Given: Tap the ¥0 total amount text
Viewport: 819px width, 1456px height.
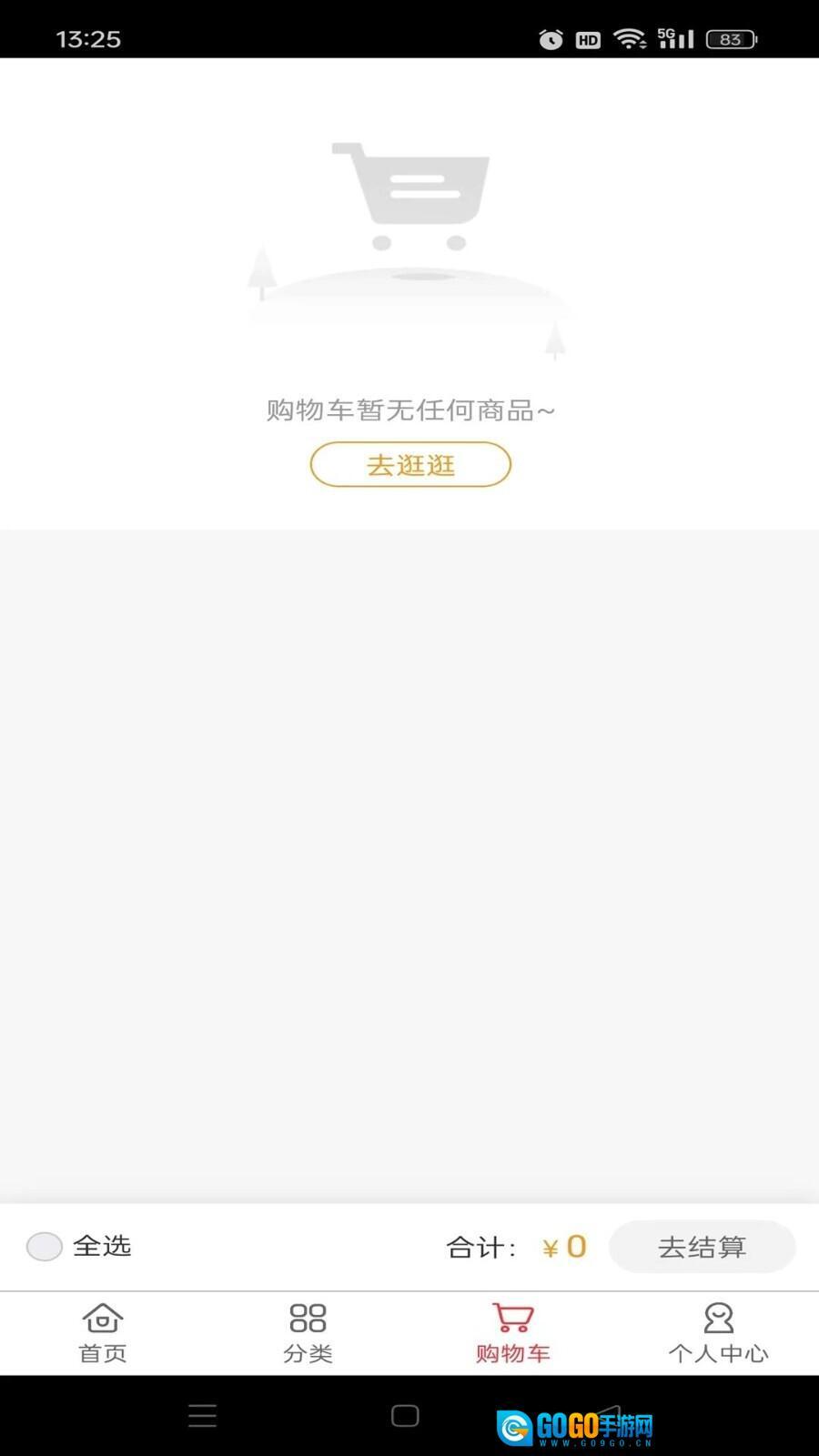Looking at the screenshot, I should pos(562,1247).
